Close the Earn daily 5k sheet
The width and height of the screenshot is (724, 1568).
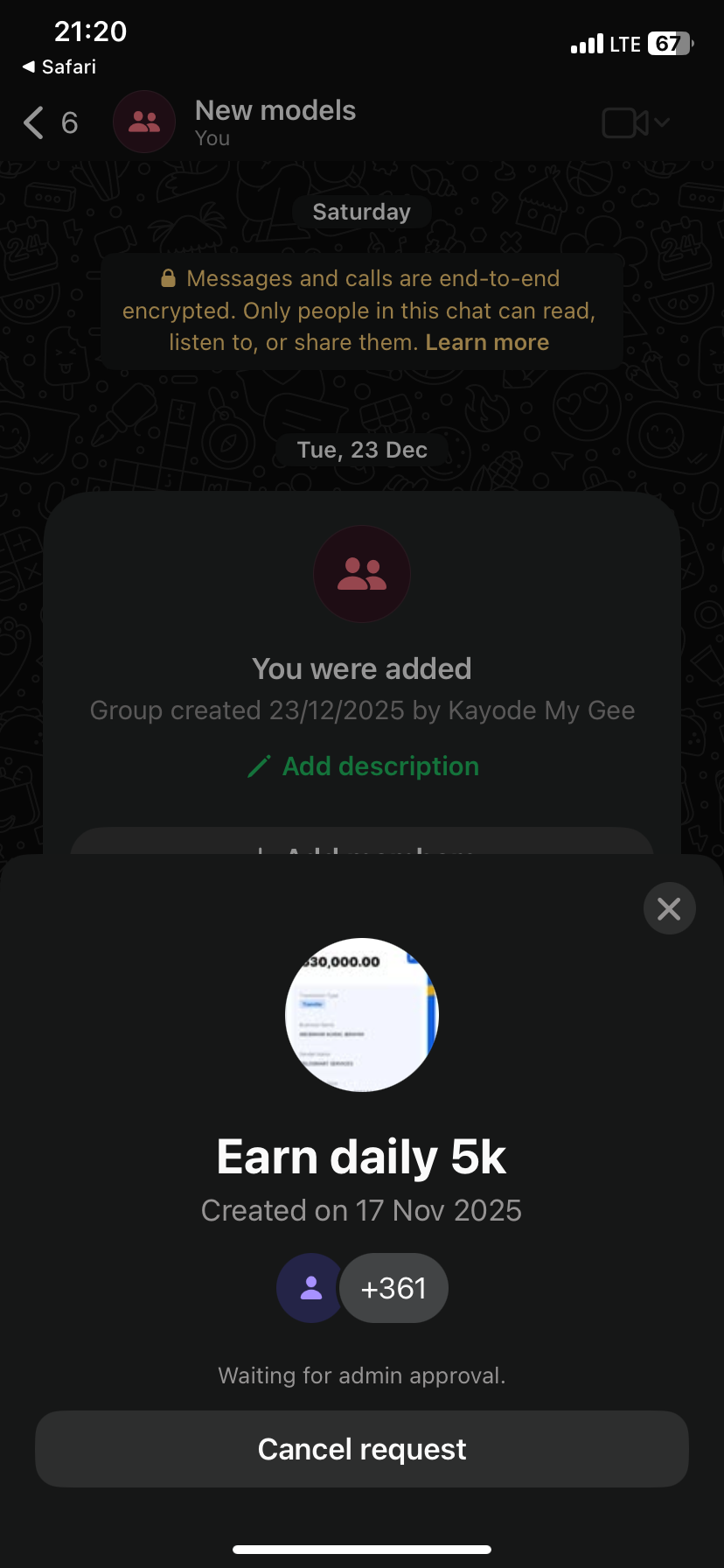tap(669, 909)
